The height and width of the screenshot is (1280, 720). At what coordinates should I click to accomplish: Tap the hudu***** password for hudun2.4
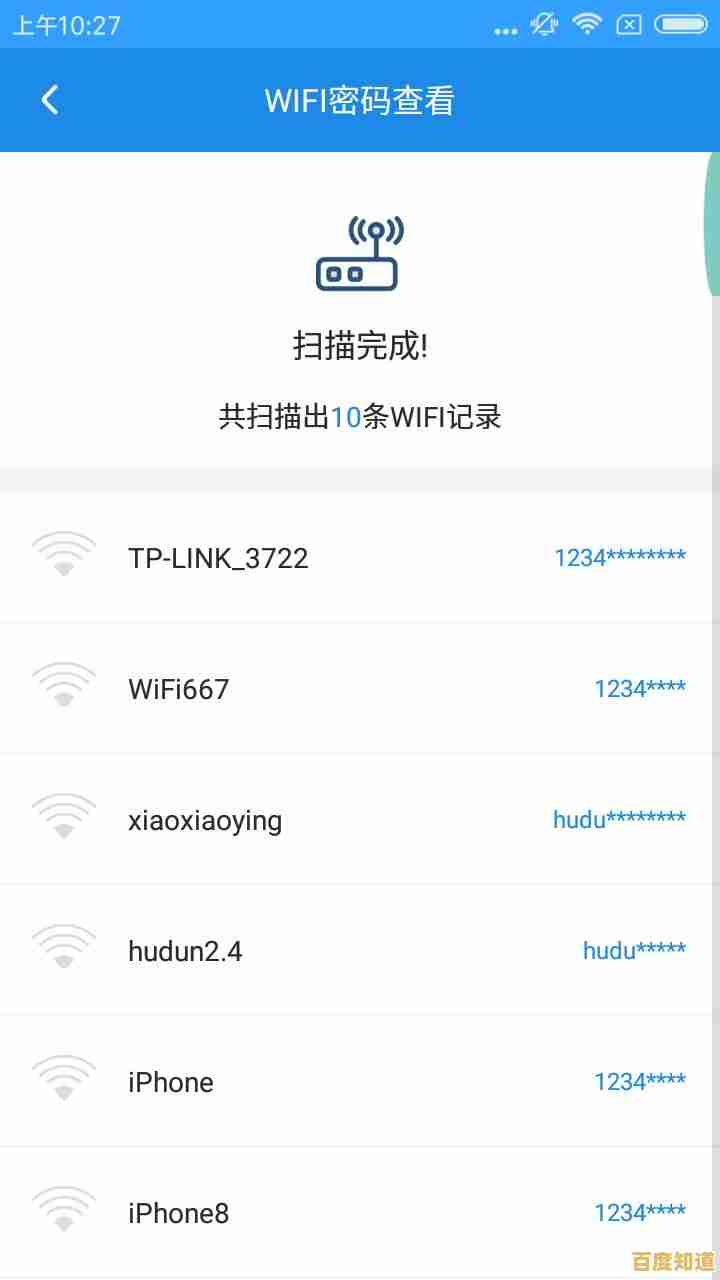(635, 950)
